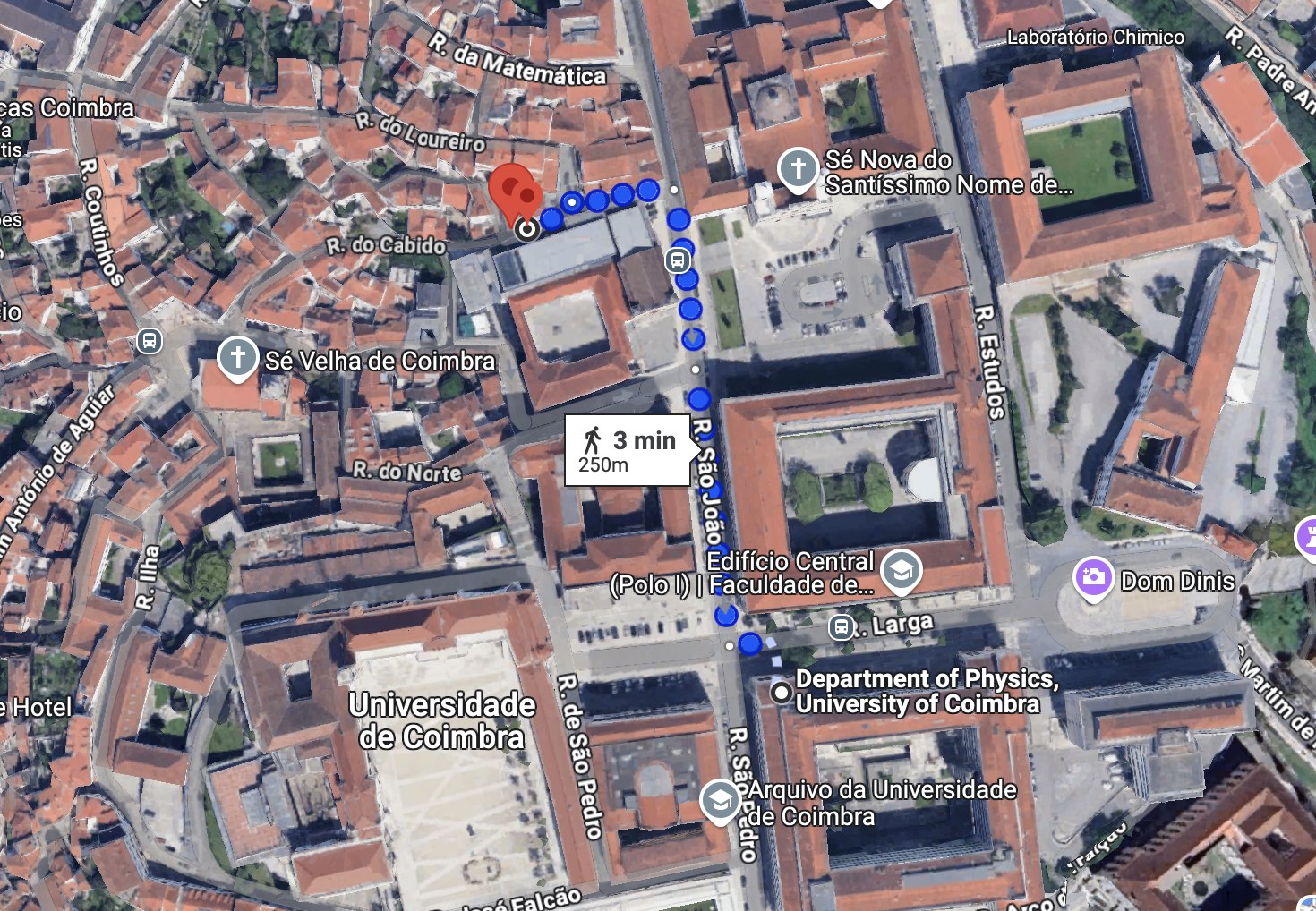
Task: Select the Sé Velha de Coimbra marker
Action: 237,357
